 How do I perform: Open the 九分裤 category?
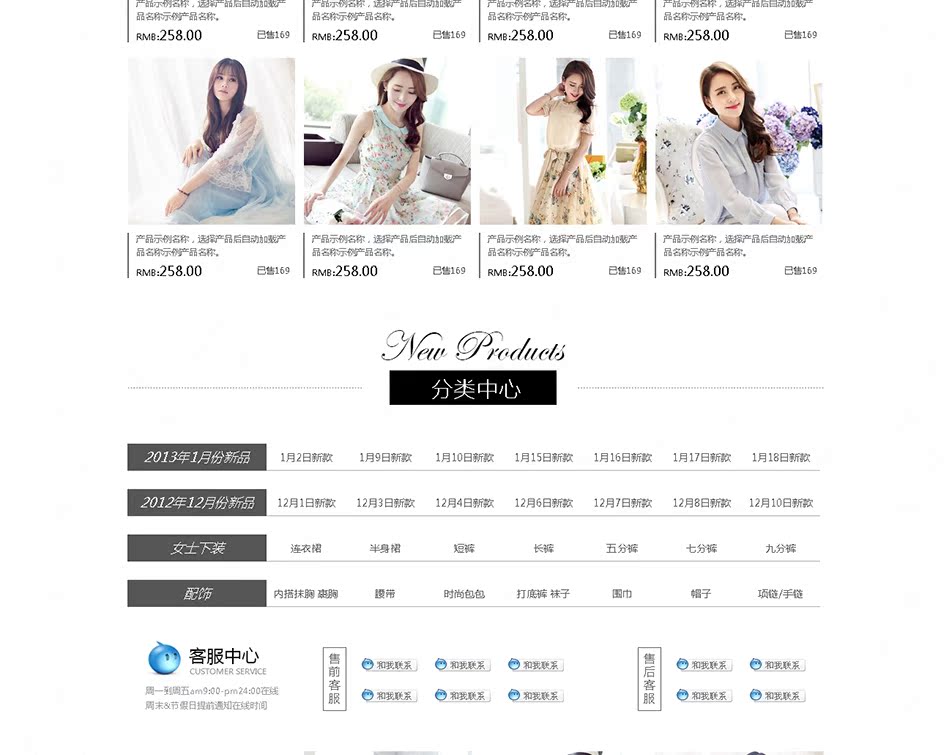(x=780, y=549)
